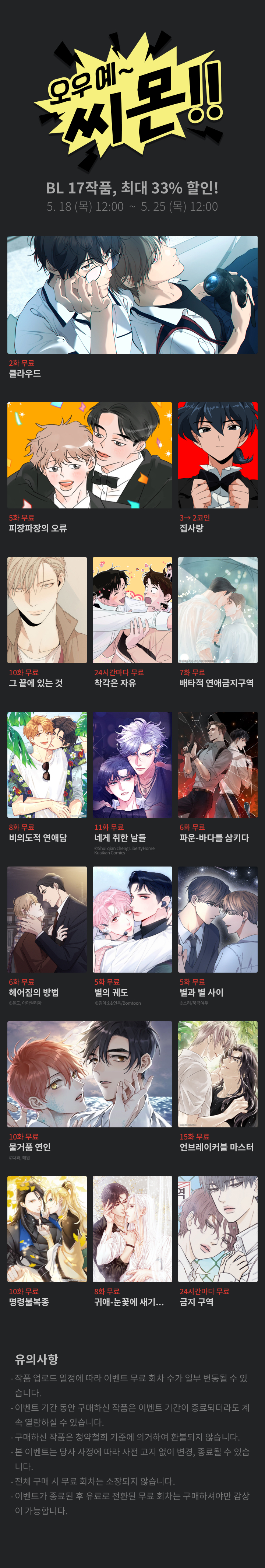Open 헤어짐의 방법 comic
This screenshot has height=1568, width=265.
[x=47, y=918]
